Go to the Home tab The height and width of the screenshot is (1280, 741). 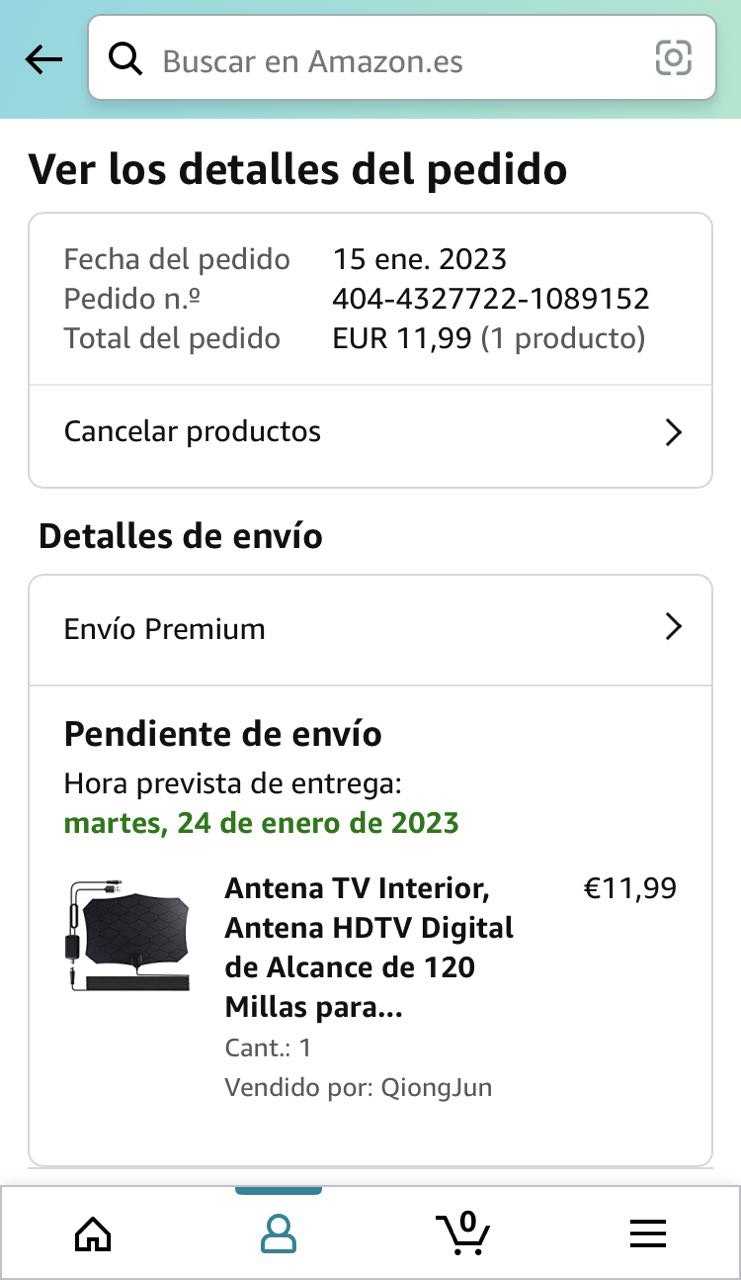pos(93,1234)
